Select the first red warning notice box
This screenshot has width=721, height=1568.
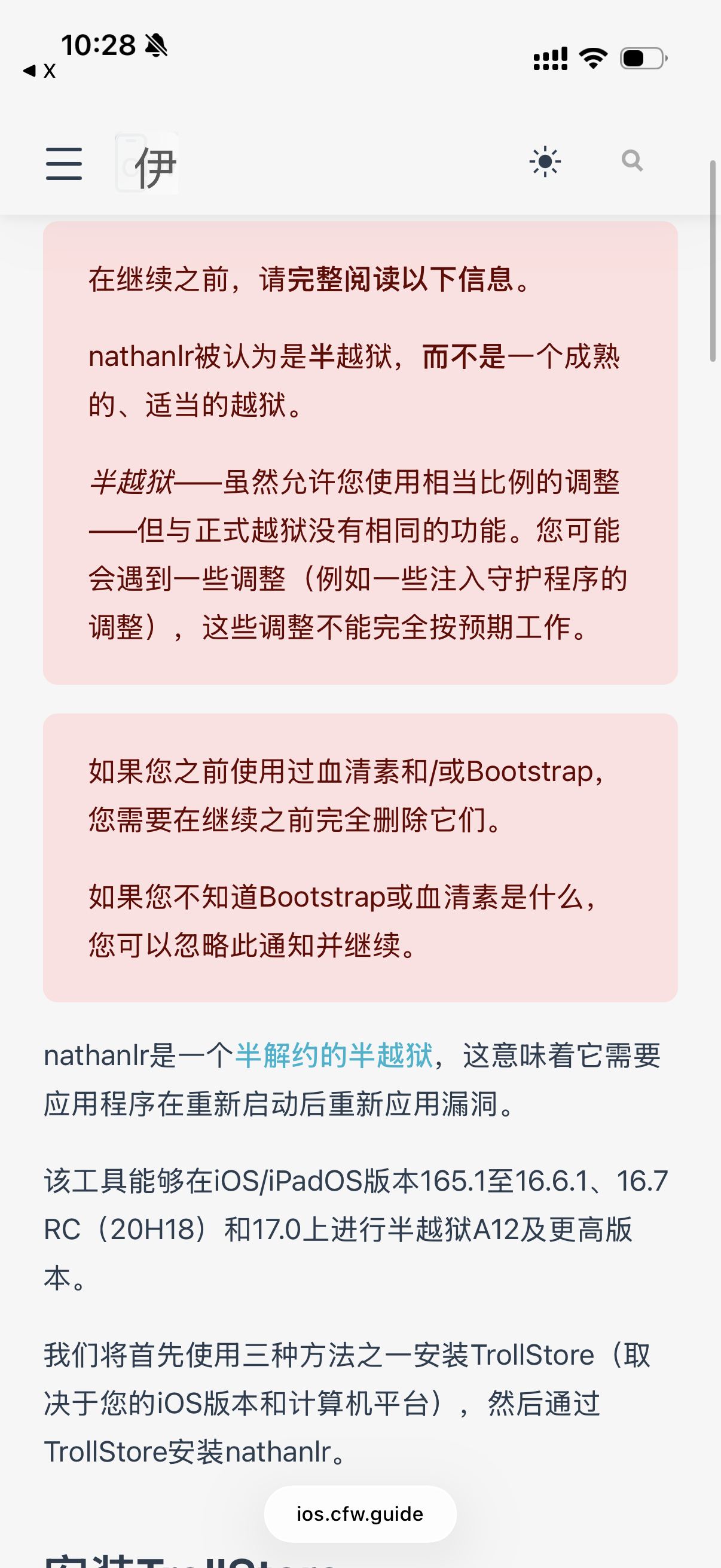360,453
